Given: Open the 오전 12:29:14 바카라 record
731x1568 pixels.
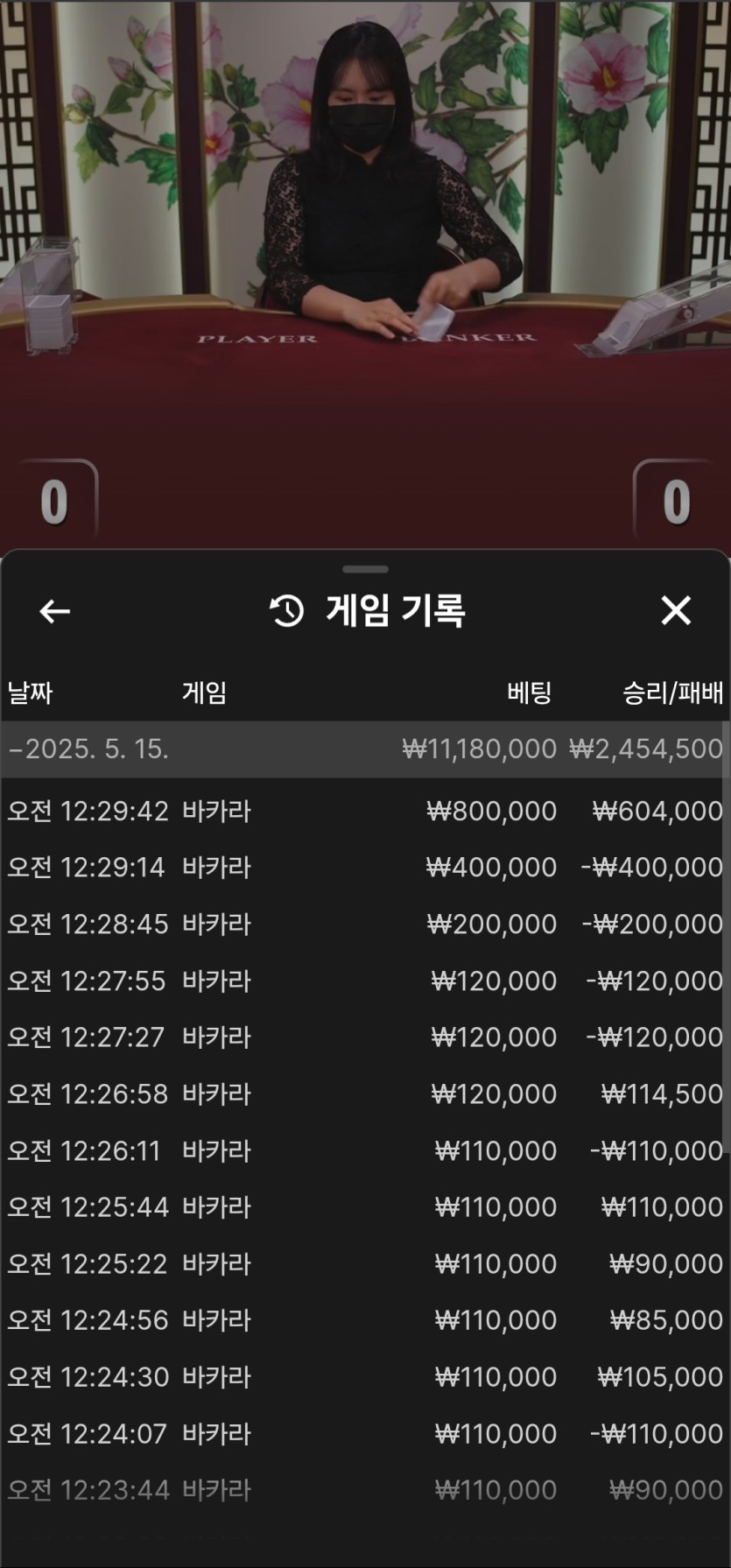Looking at the screenshot, I should pyautogui.click(x=364, y=867).
